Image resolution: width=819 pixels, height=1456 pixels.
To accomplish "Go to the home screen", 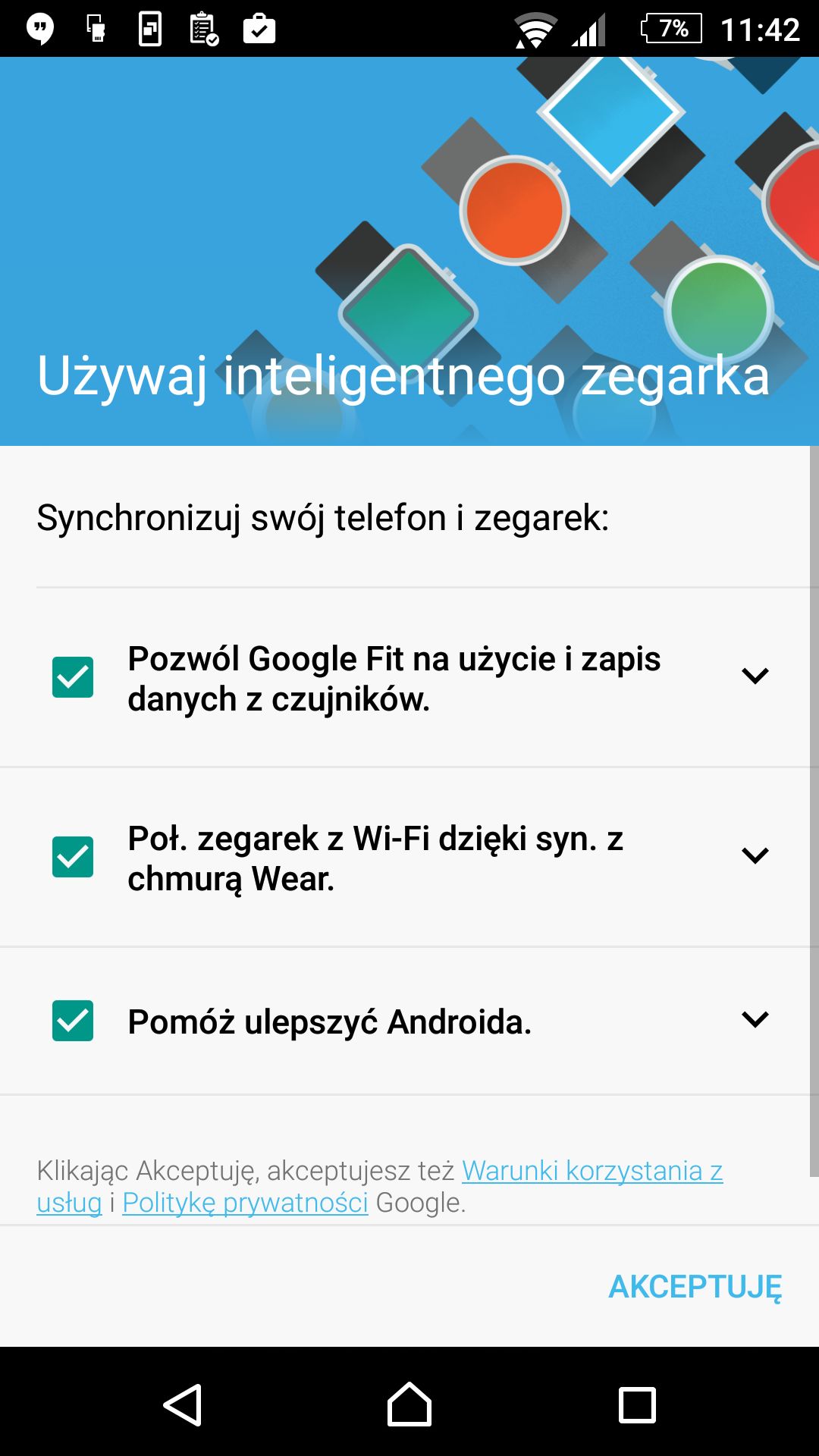I will 409,1404.
